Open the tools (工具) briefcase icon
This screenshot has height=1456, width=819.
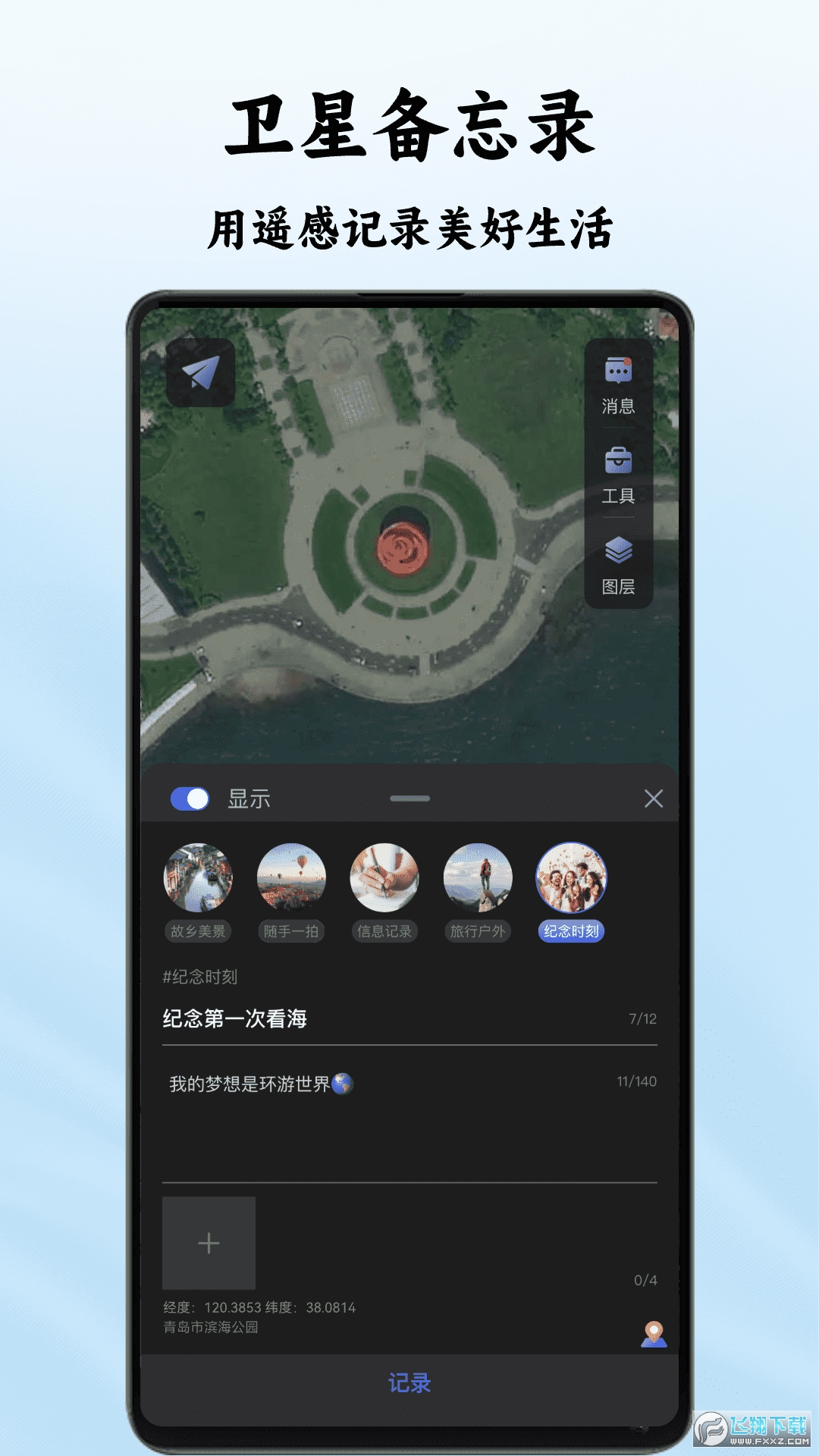(619, 459)
